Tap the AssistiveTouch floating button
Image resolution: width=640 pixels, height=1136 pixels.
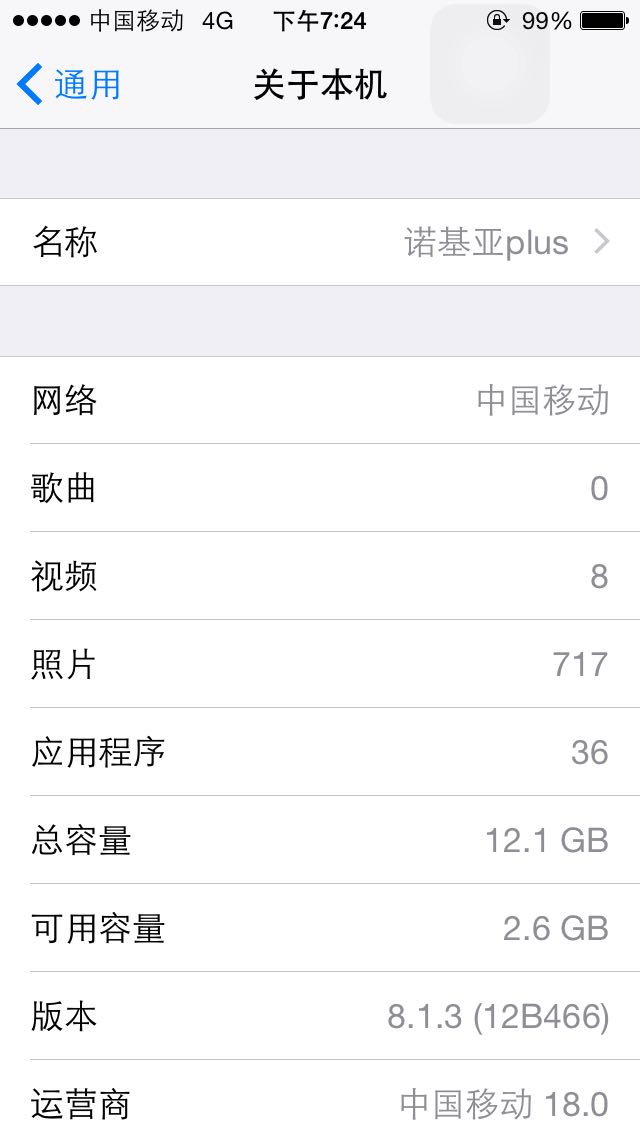tap(490, 64)
